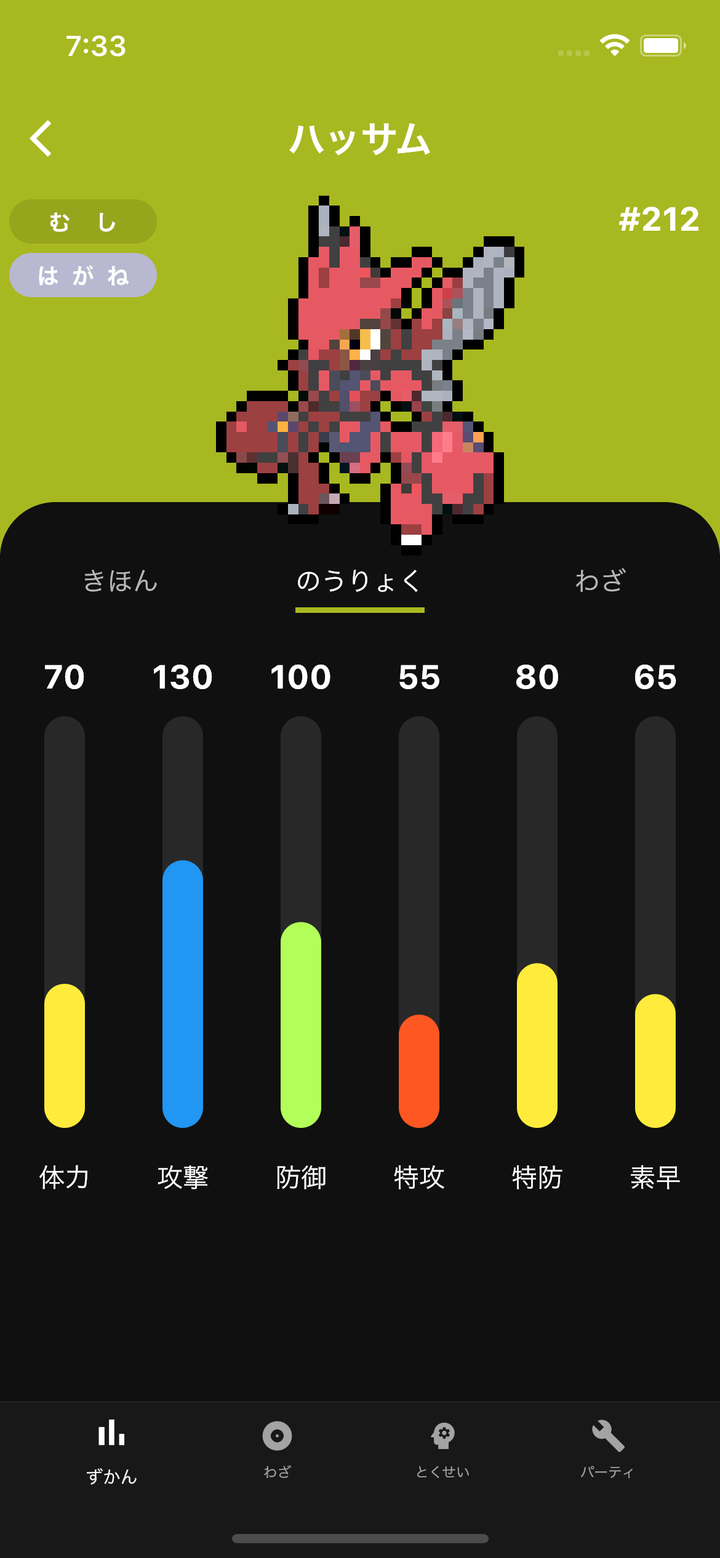Viewport: 720px width, 1558px height.
Task: Open the とくせい tab
Action: coord(442,1450)
